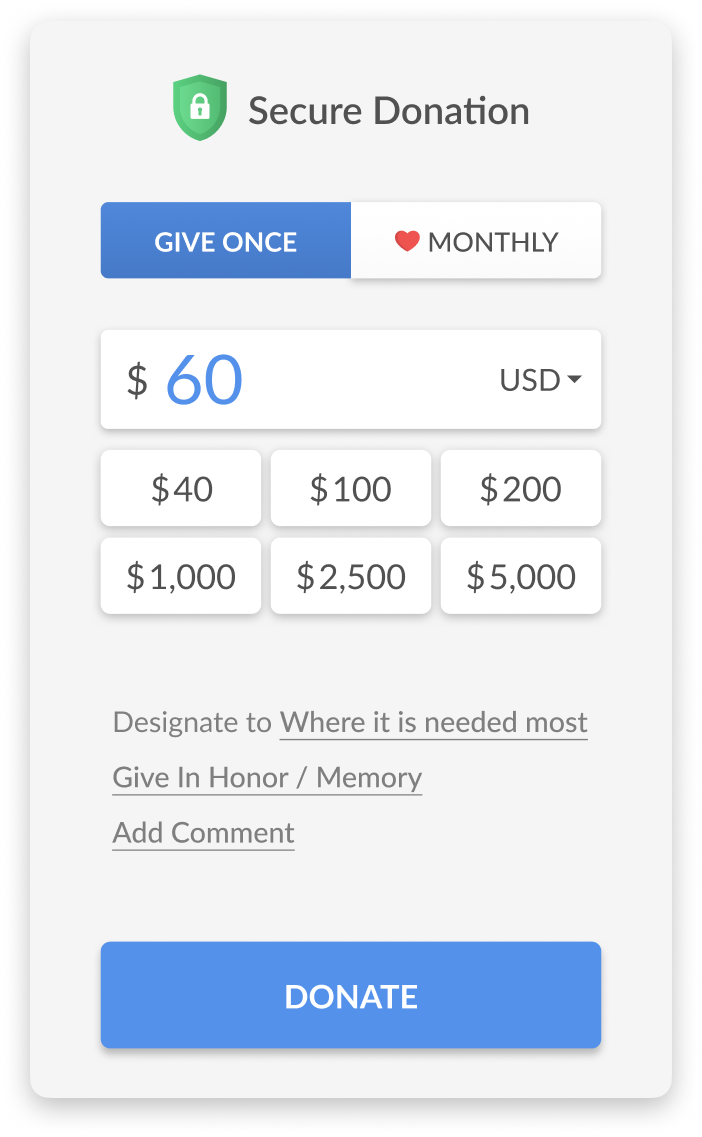Viewport: 702px width, 1137px height.
Task: Submit with the Donate button
Action: 351,995
